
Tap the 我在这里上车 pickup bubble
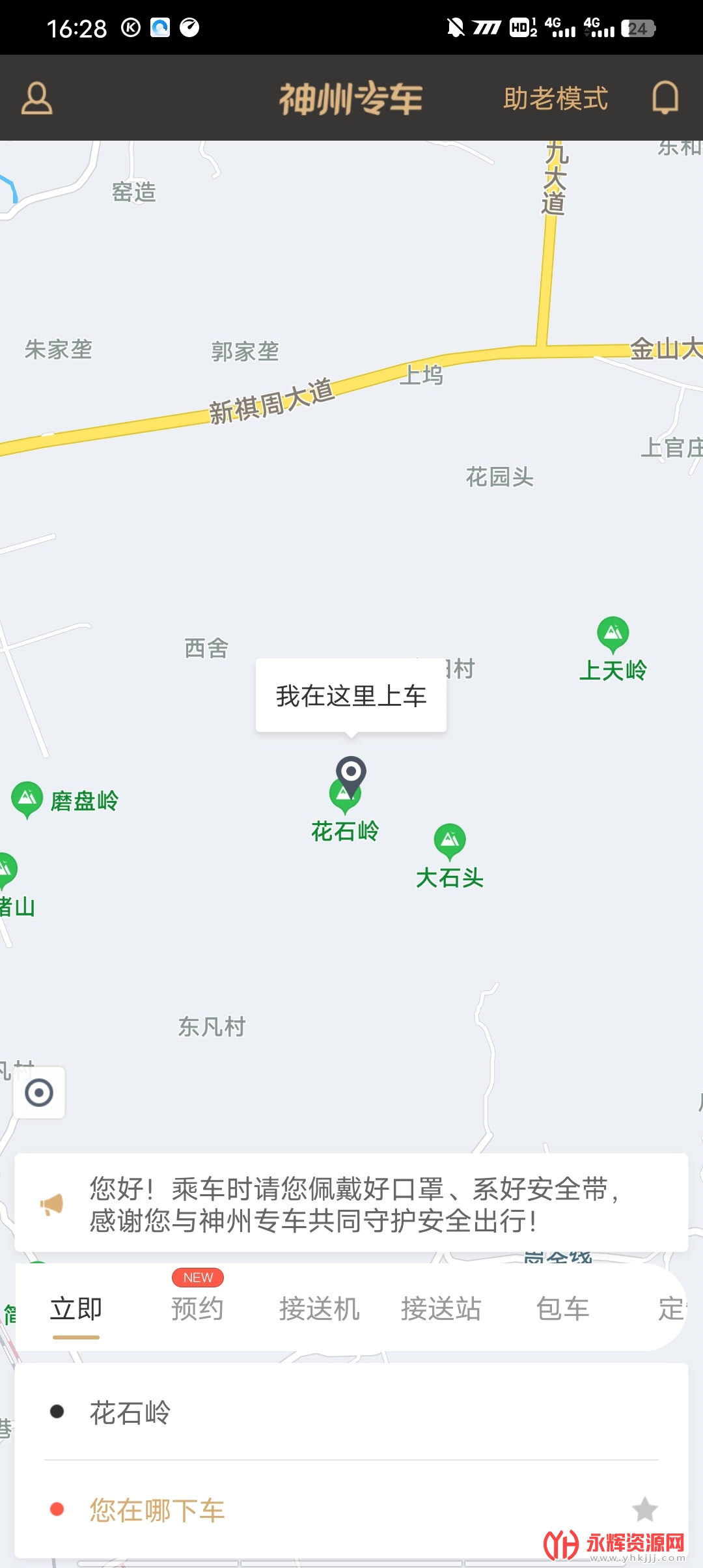pyautogui.click(x=351, y=695)
